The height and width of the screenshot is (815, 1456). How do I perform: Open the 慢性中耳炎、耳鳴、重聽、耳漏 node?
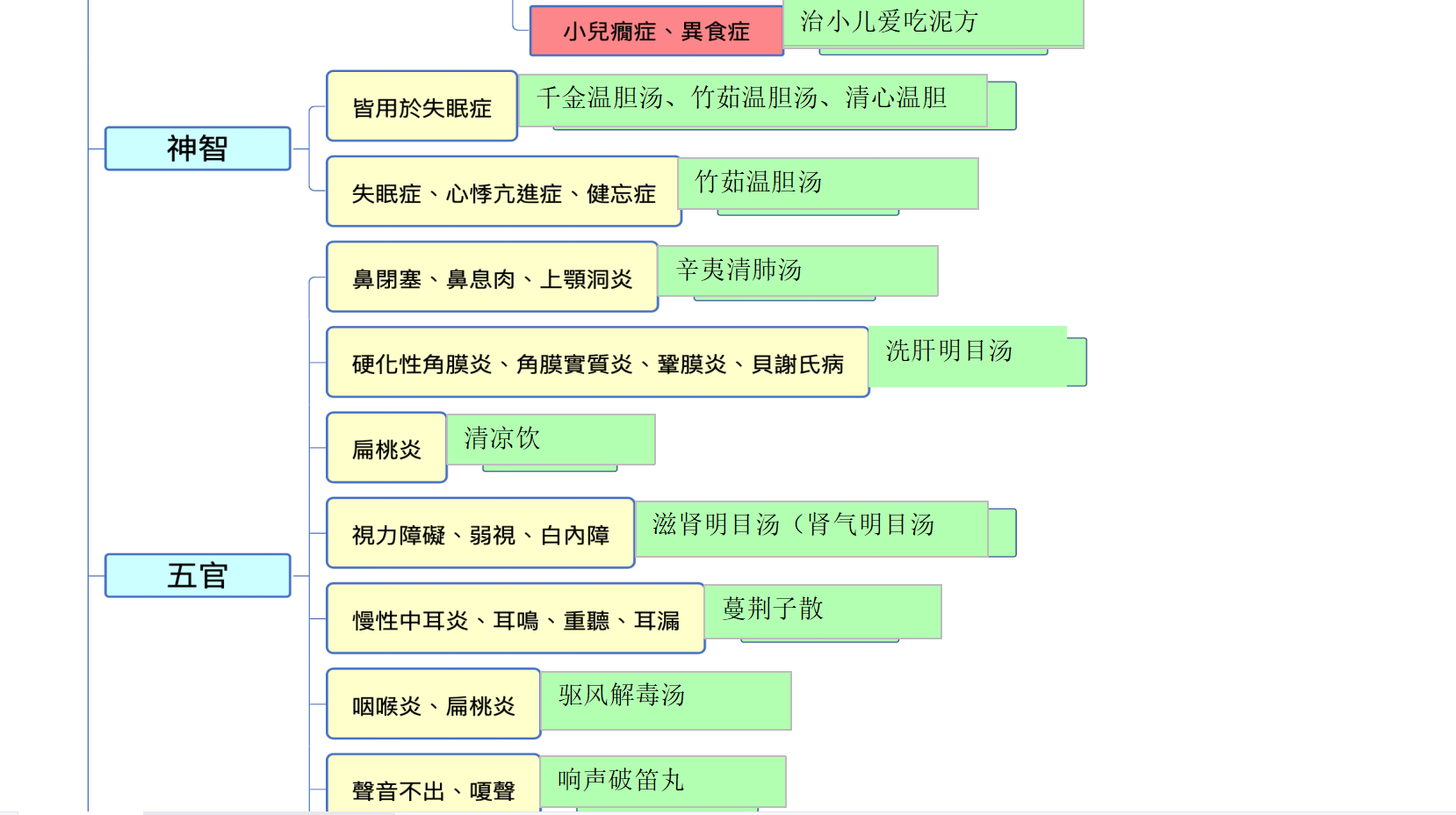[x=515, y=620]
